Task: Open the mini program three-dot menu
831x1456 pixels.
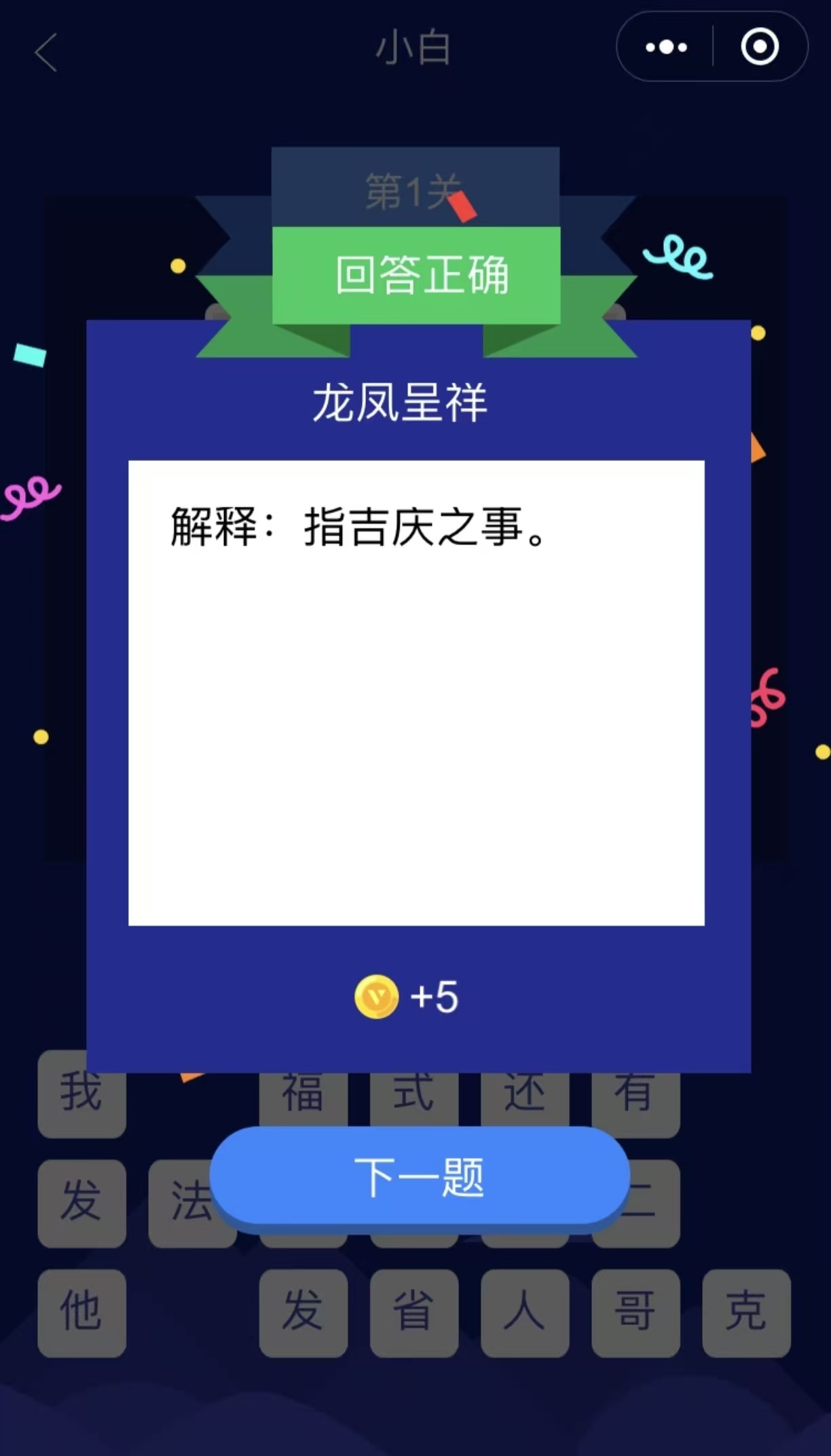Action: 665,47
